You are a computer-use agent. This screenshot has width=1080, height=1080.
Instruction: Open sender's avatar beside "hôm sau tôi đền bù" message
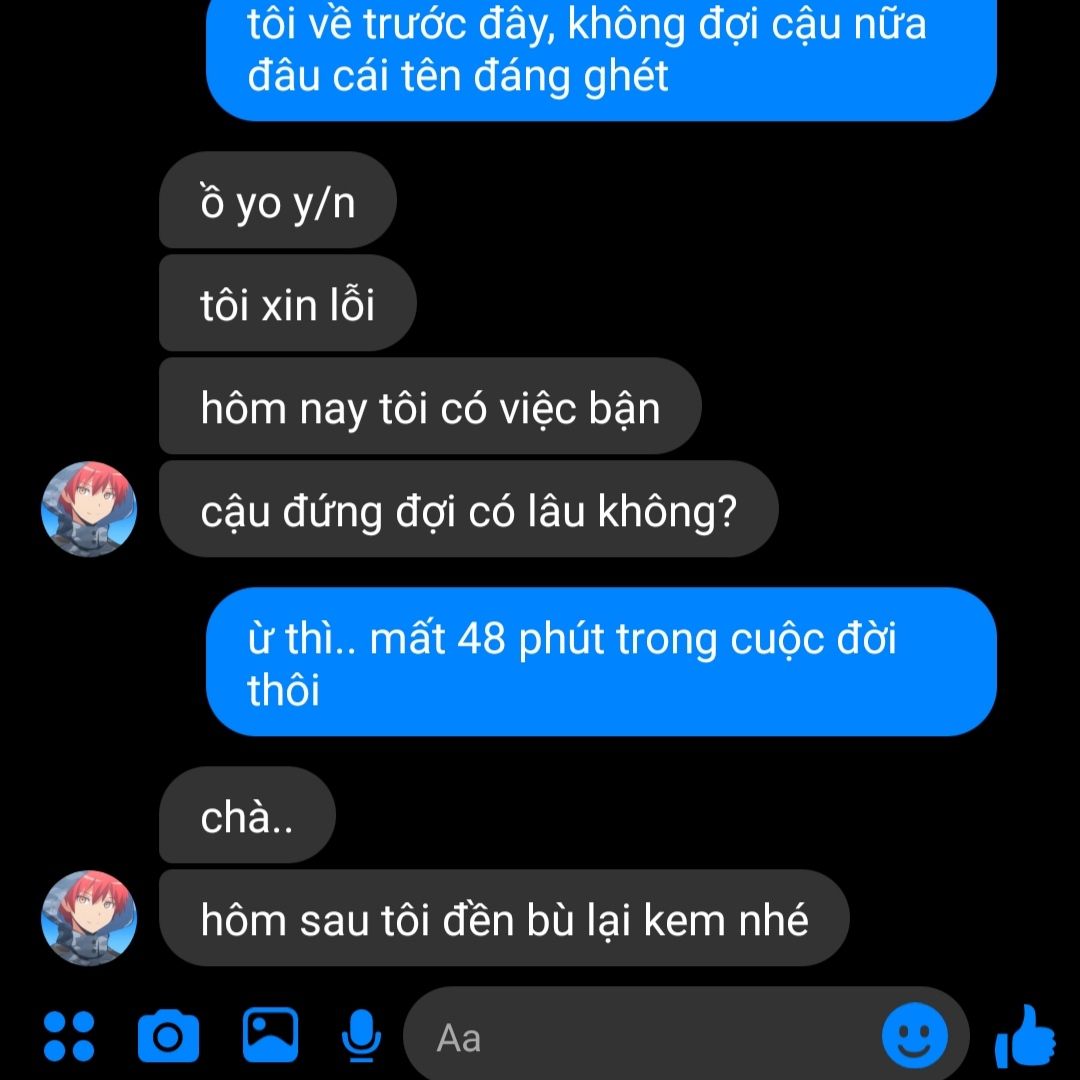(x=89, y=918)
